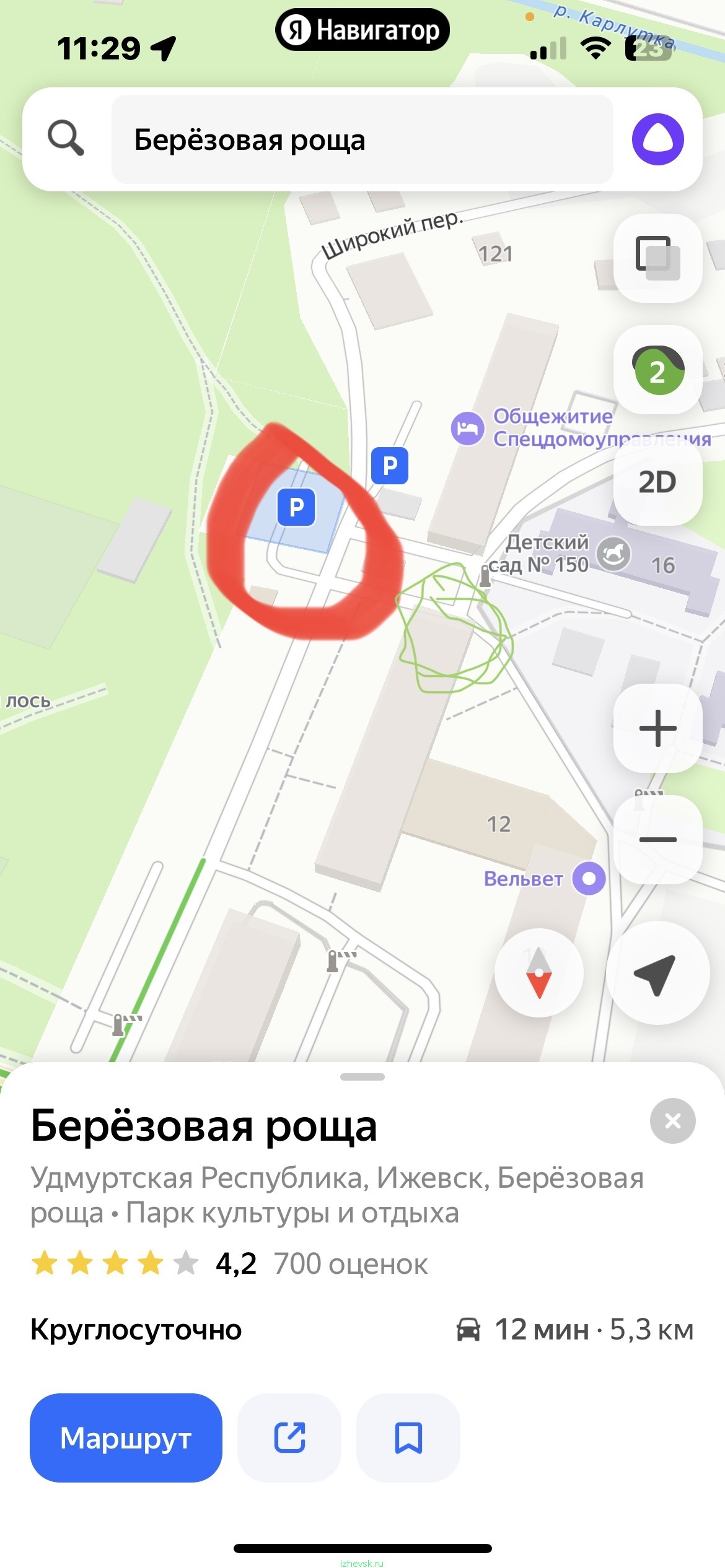Screen dimensions: 725x1568
Task: Open the map layers button
Action: (657, 258)
